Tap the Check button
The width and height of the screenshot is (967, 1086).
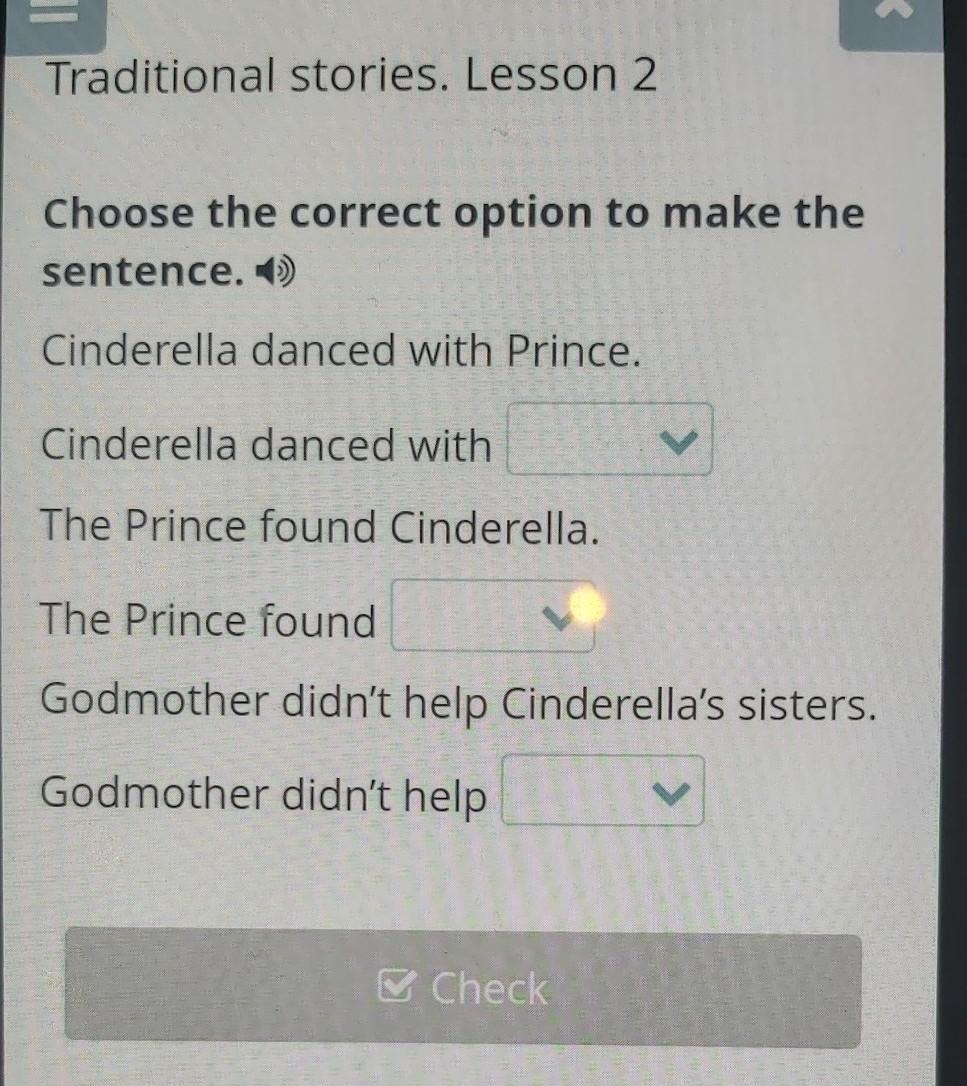(463, 990)
